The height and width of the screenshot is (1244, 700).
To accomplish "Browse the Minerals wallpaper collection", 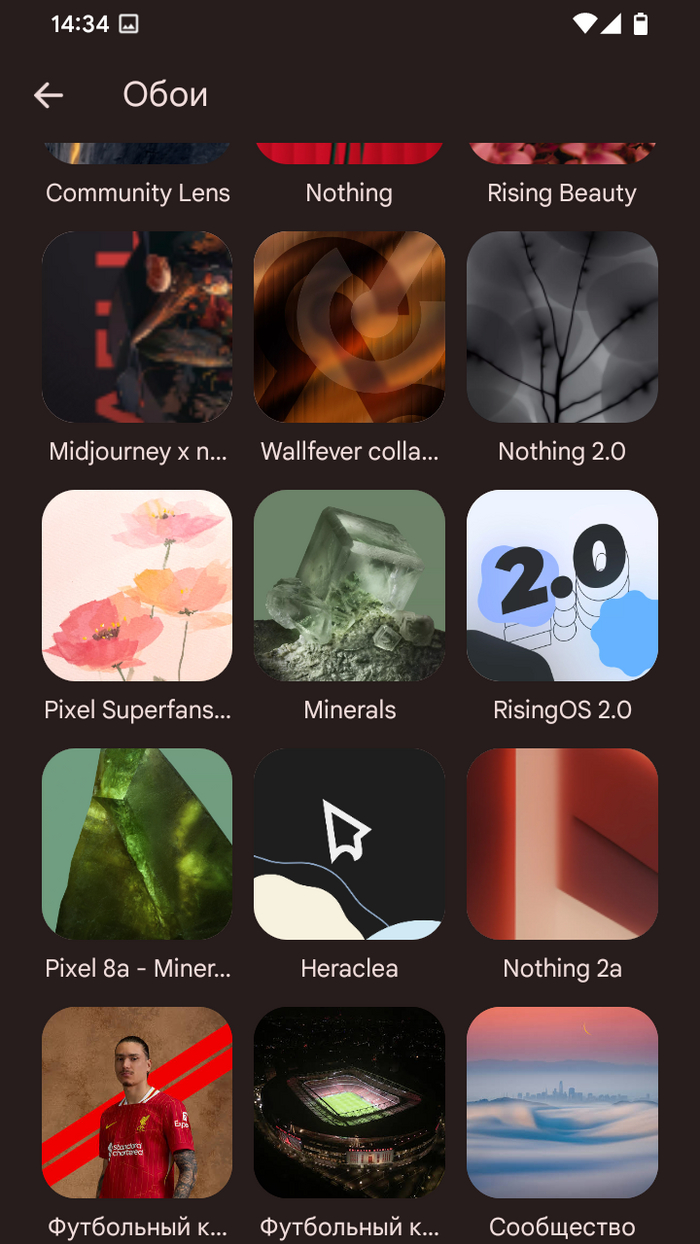I will 349,585.
